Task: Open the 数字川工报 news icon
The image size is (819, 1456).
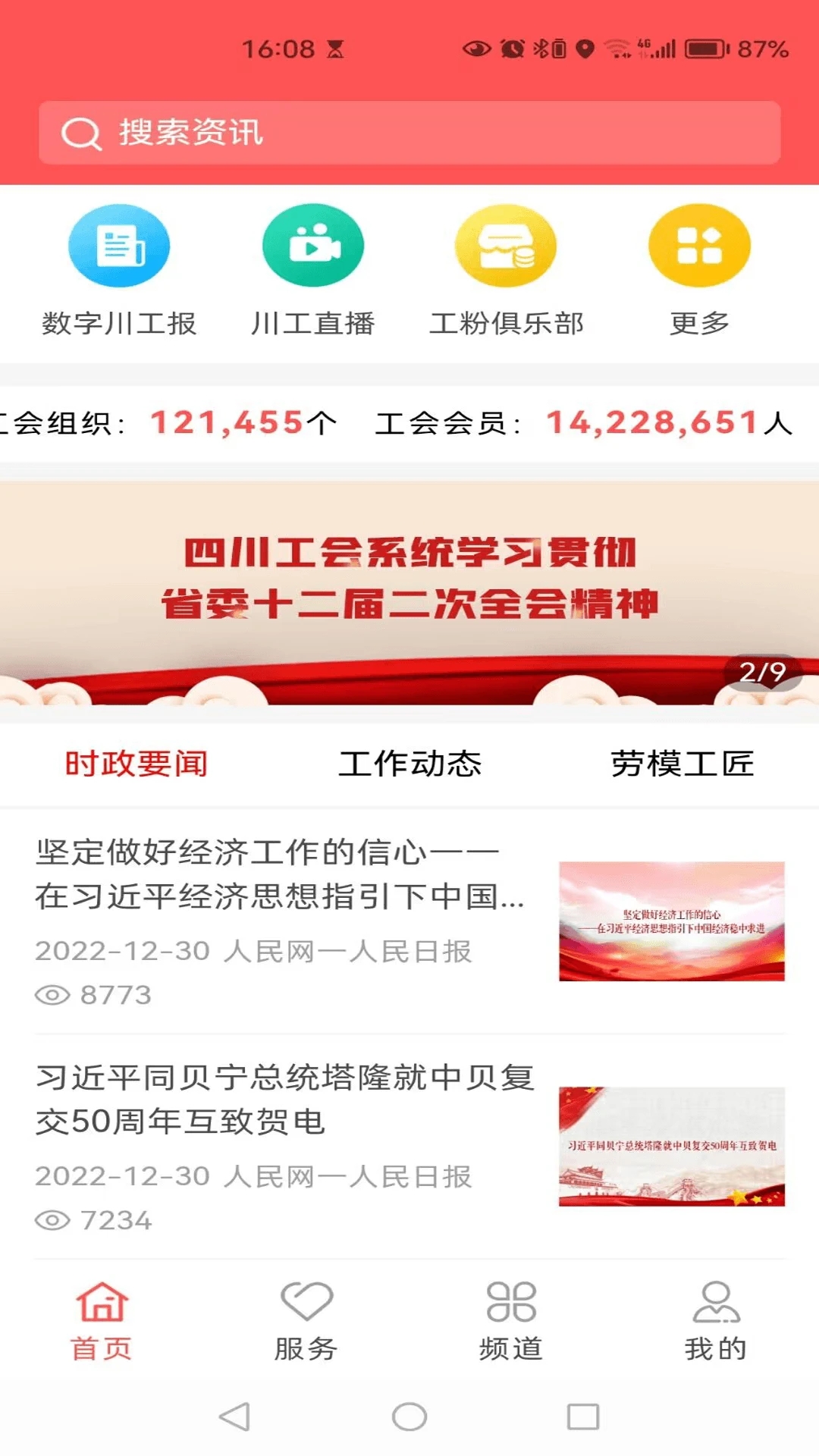Action: [x=119, y=245]
